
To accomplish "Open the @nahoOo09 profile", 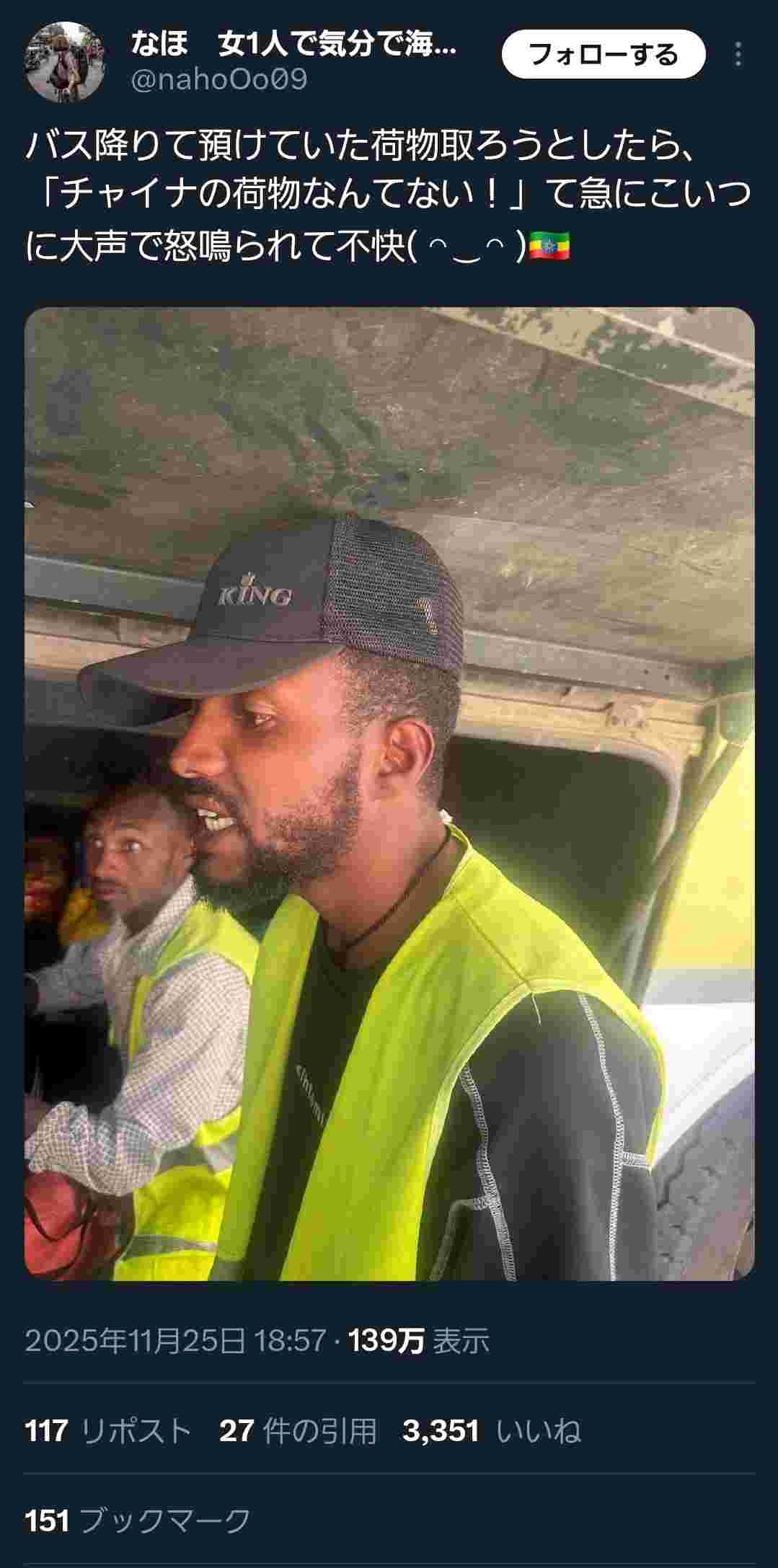I will pos(218,79).
